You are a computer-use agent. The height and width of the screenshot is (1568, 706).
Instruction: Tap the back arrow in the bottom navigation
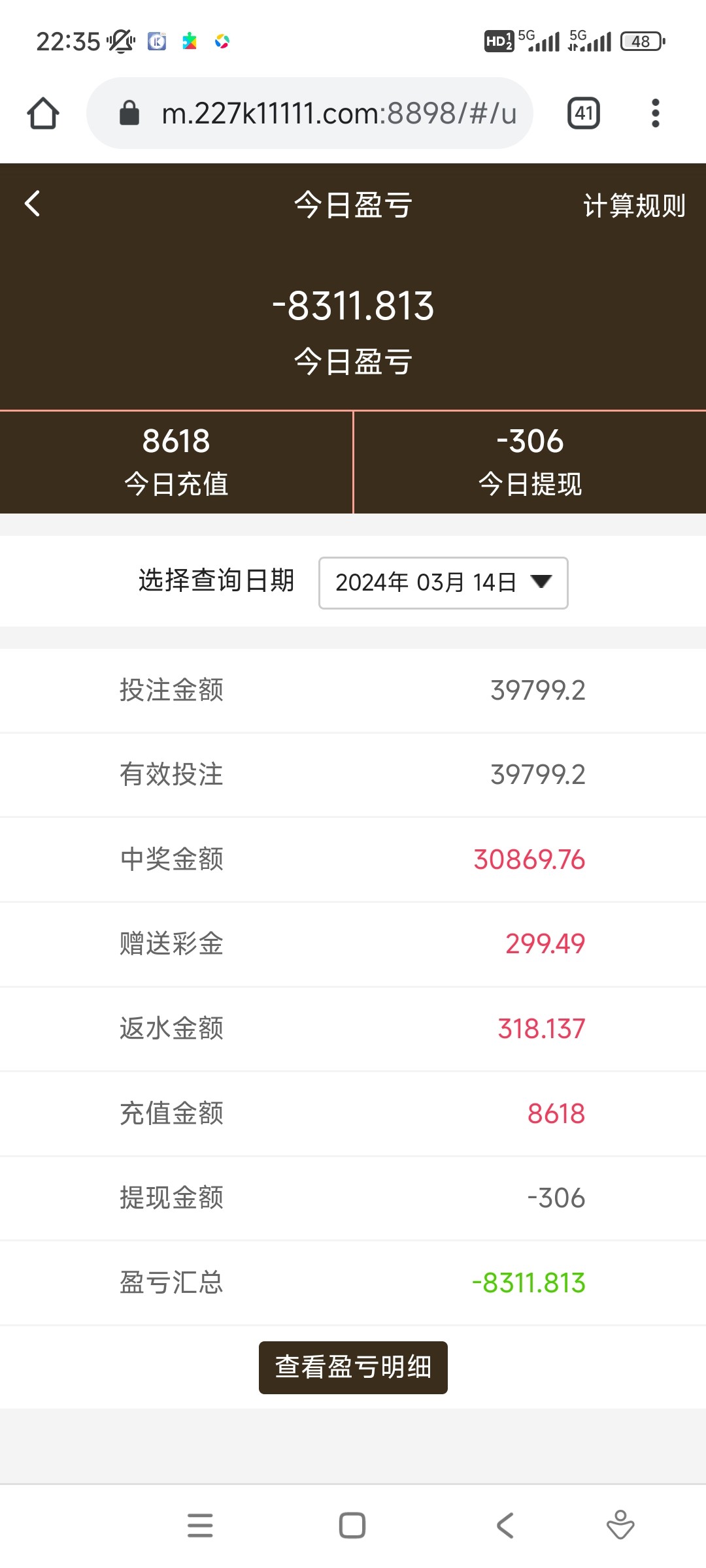coord(504,1526)
